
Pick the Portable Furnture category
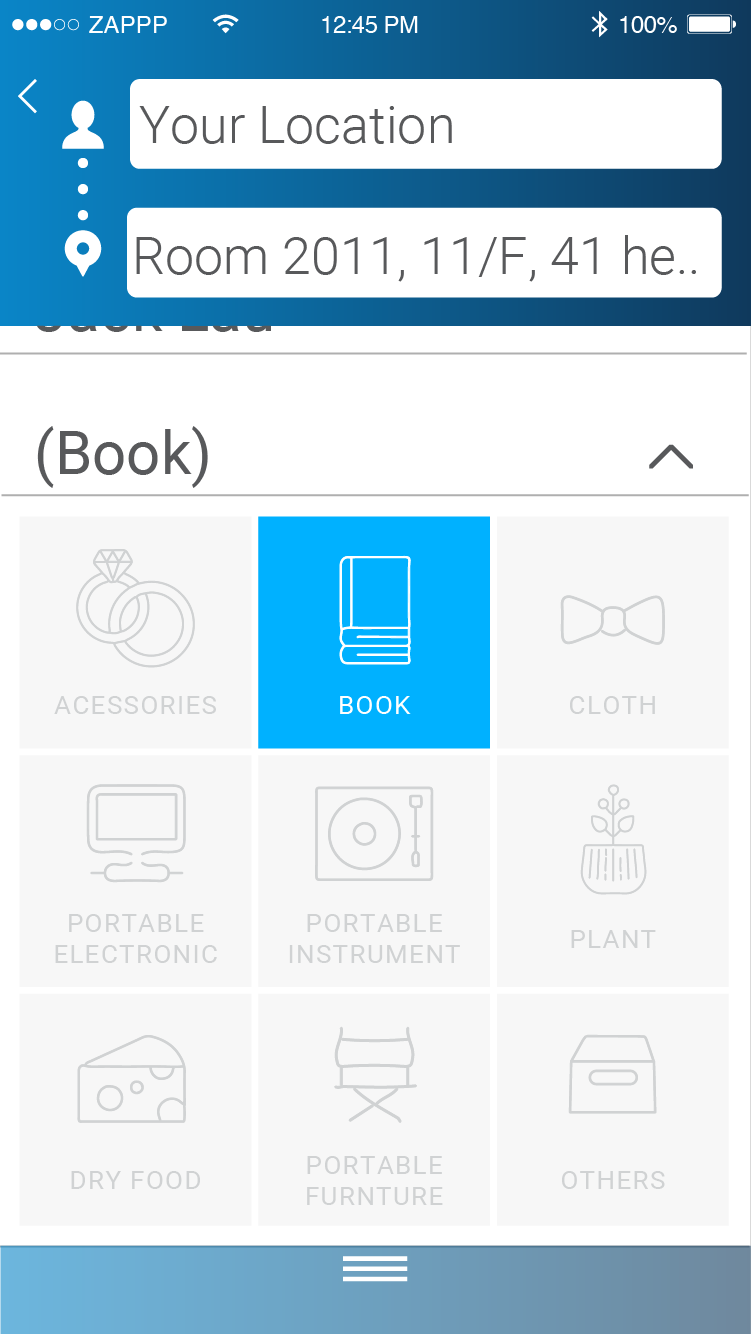[374, 1110]
